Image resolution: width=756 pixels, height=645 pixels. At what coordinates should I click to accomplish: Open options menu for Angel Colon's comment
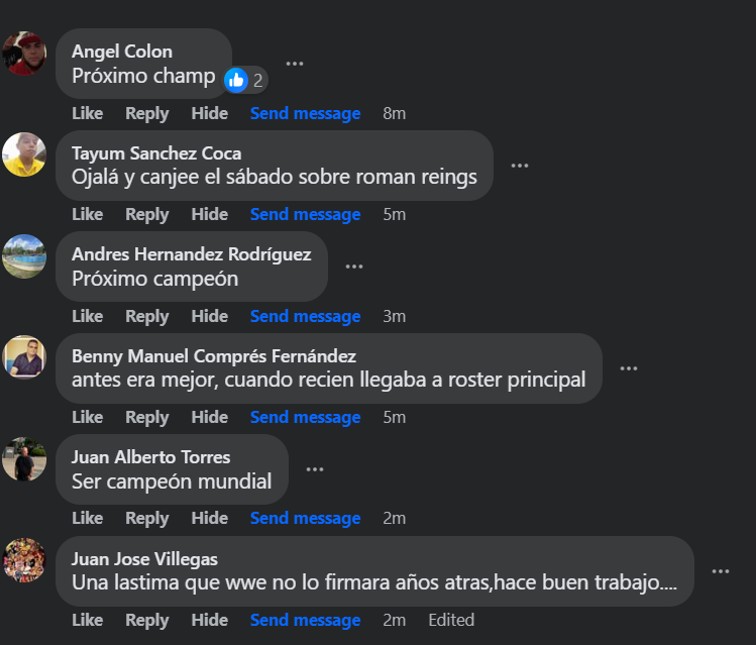tap(294, 63)
